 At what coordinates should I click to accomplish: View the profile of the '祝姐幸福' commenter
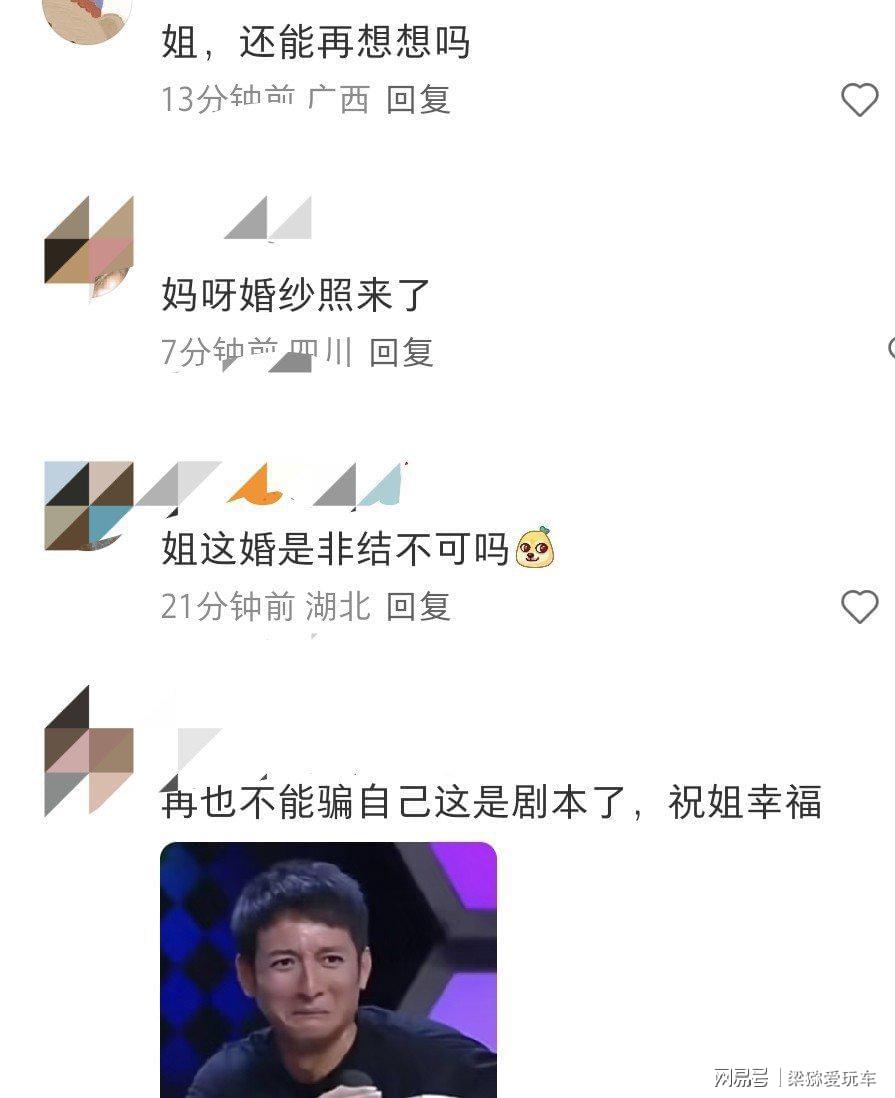[x=89, y=750]
